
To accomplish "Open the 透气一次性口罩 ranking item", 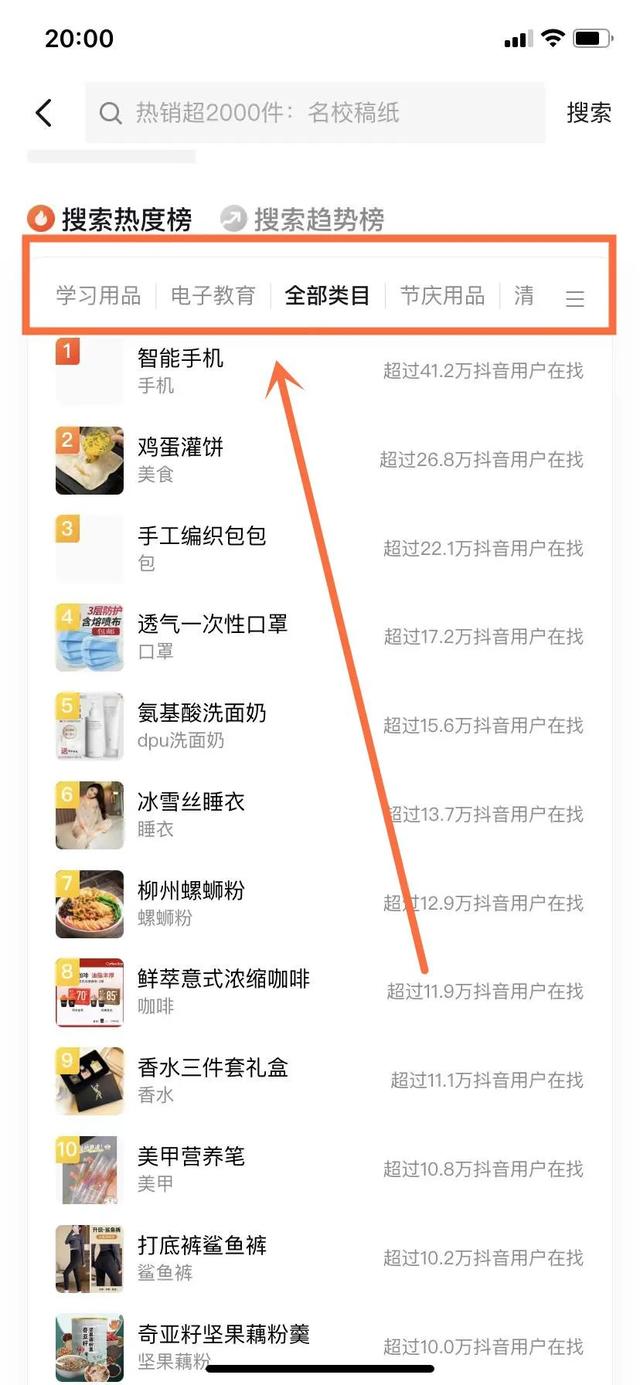I will point(212,624).
